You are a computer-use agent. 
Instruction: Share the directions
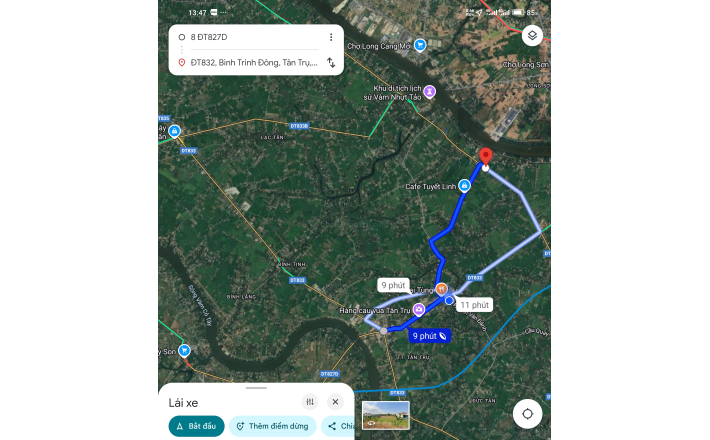[338, 426]
